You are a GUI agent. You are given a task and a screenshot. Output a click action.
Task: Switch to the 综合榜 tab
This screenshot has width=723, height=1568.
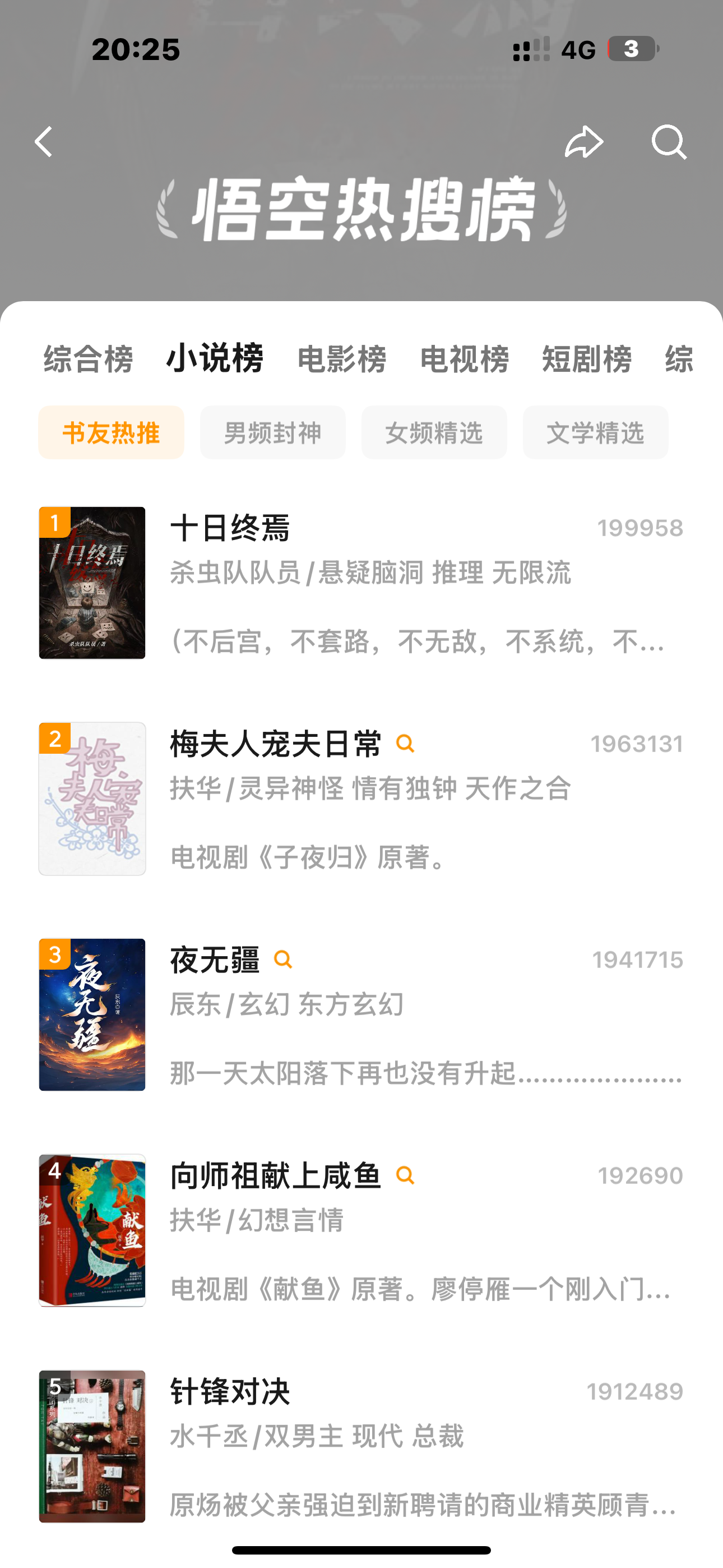tap(88, 358)
